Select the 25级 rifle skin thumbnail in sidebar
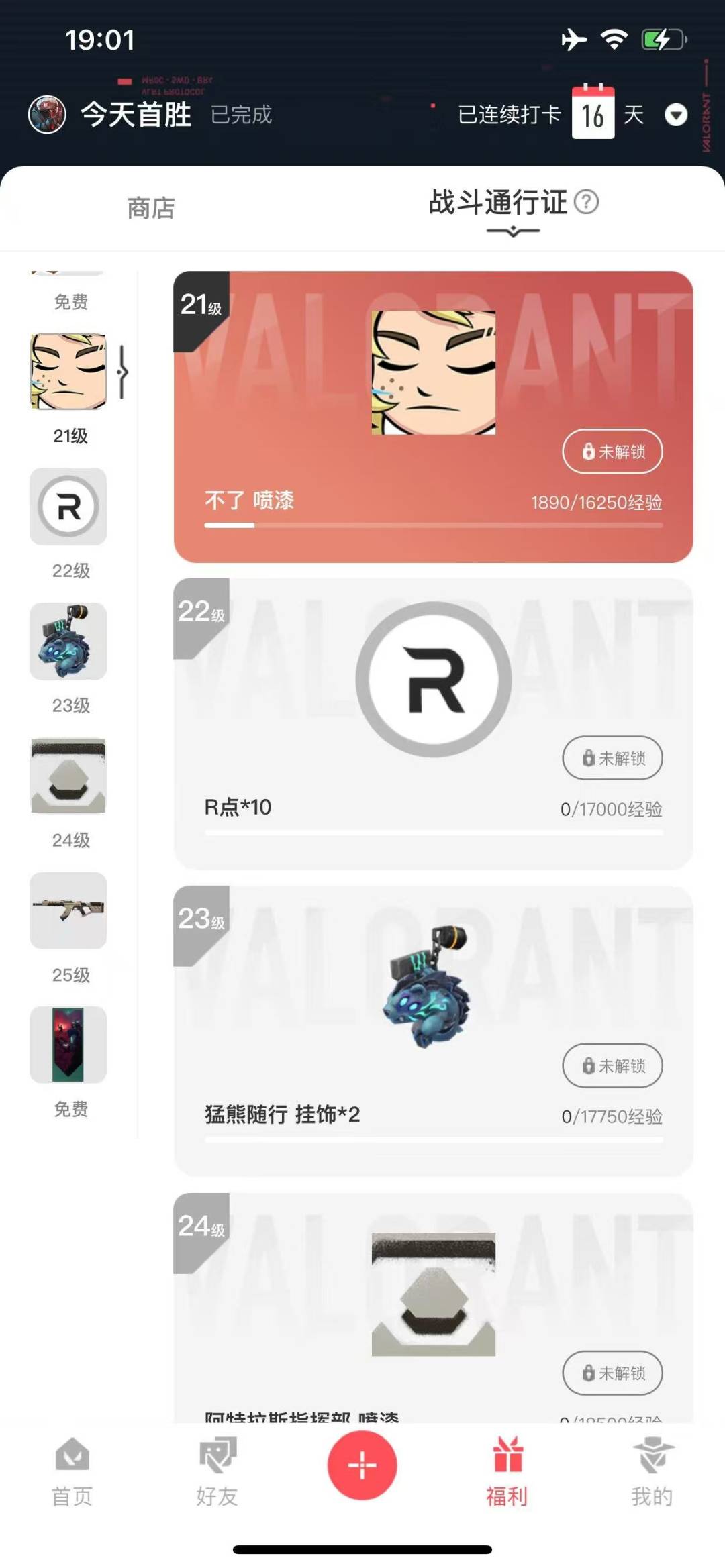 point(68,910)
